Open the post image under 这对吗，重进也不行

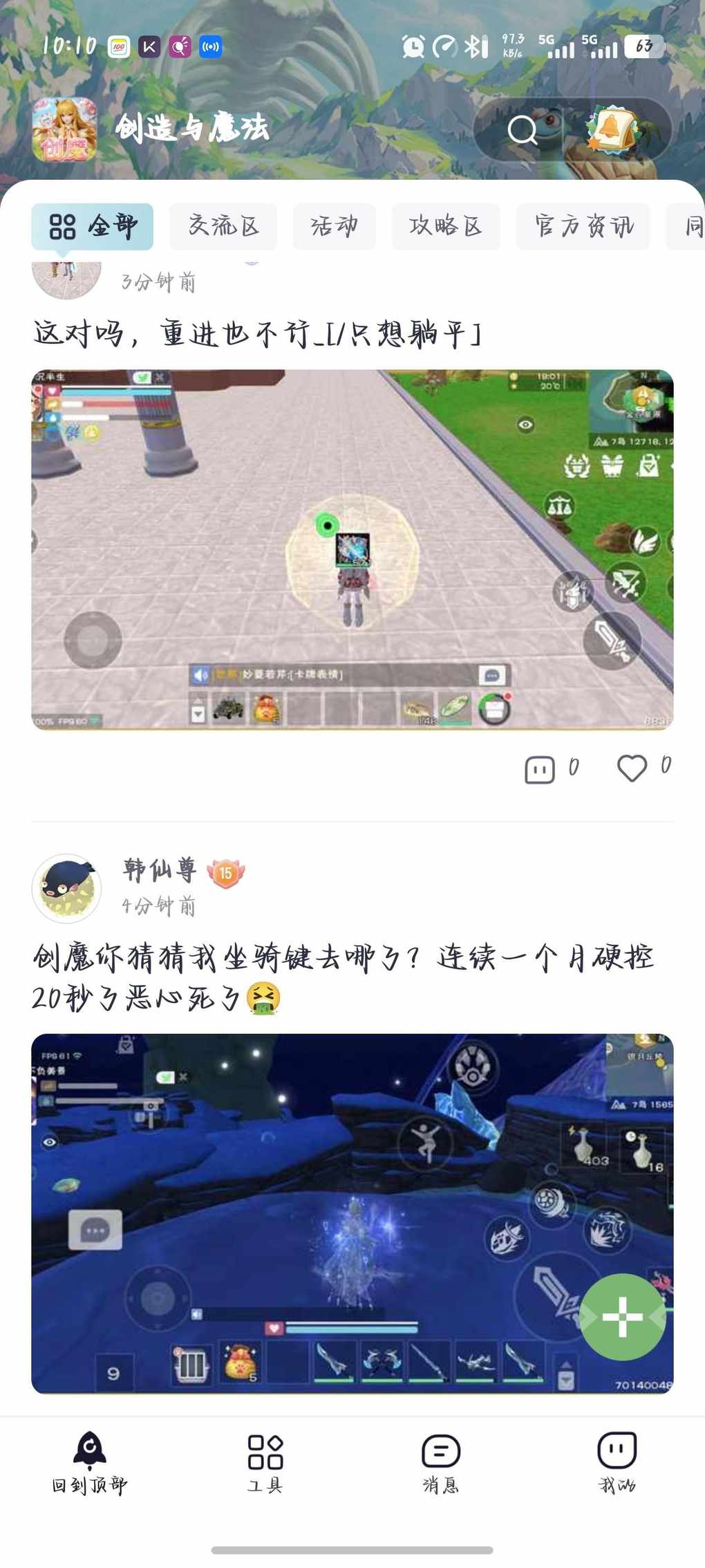(352, 549)
